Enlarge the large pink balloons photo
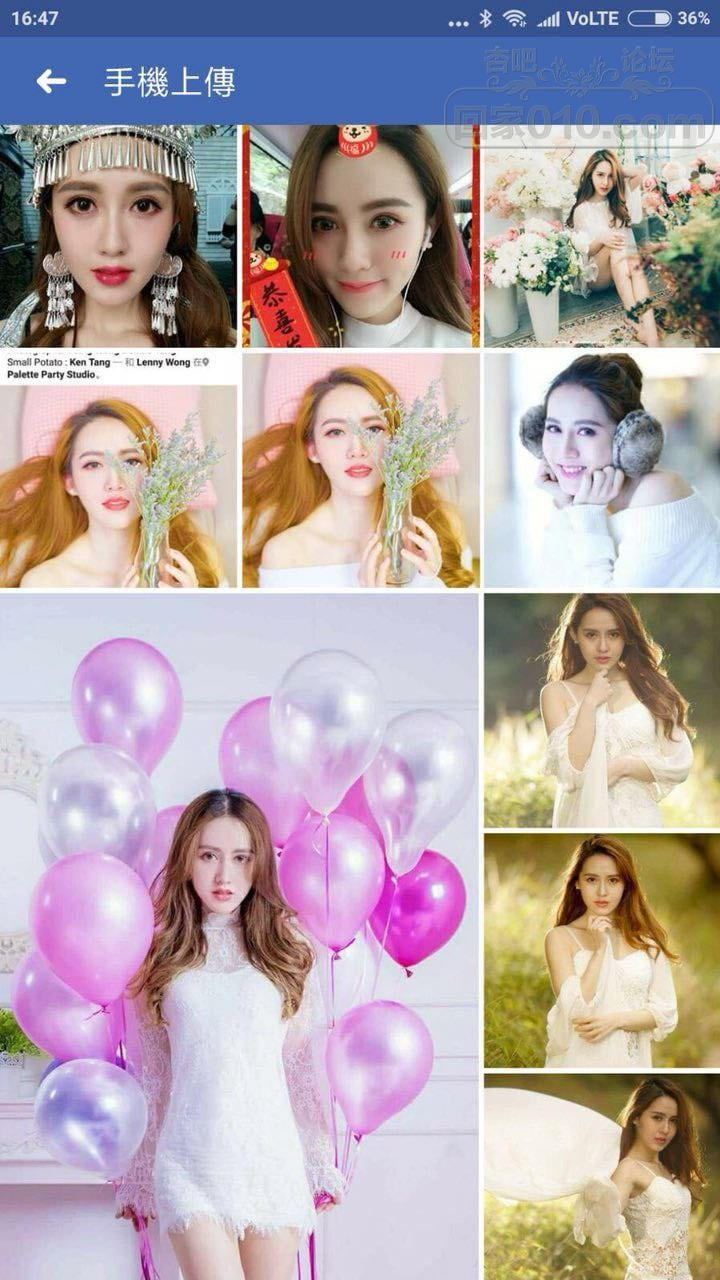Screen dimensions: 720x1280 point(239,936)
